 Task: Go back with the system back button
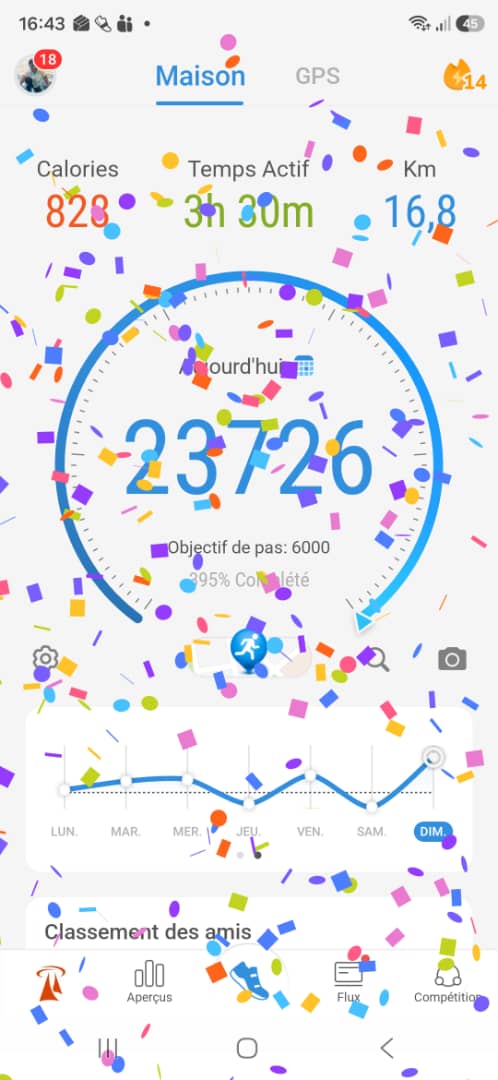click(x=387, y=1048)
